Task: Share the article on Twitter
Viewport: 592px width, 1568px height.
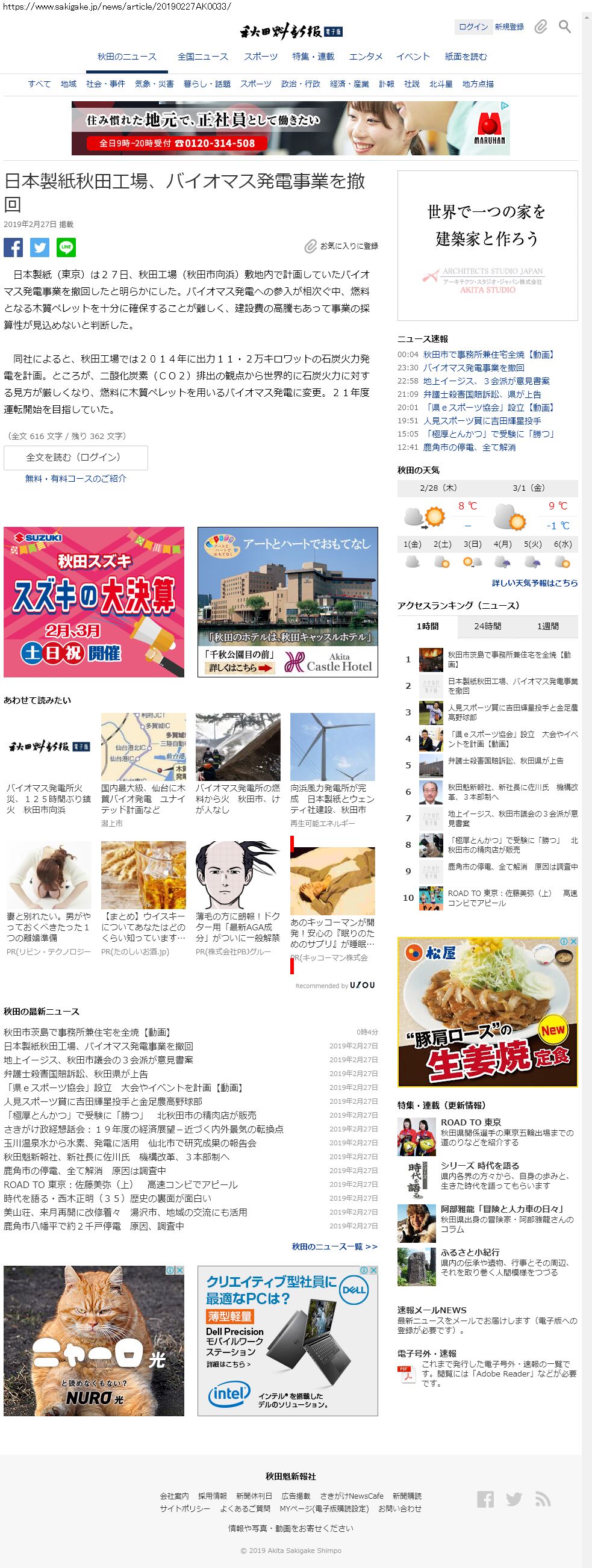Action: (x=40, y=247)
